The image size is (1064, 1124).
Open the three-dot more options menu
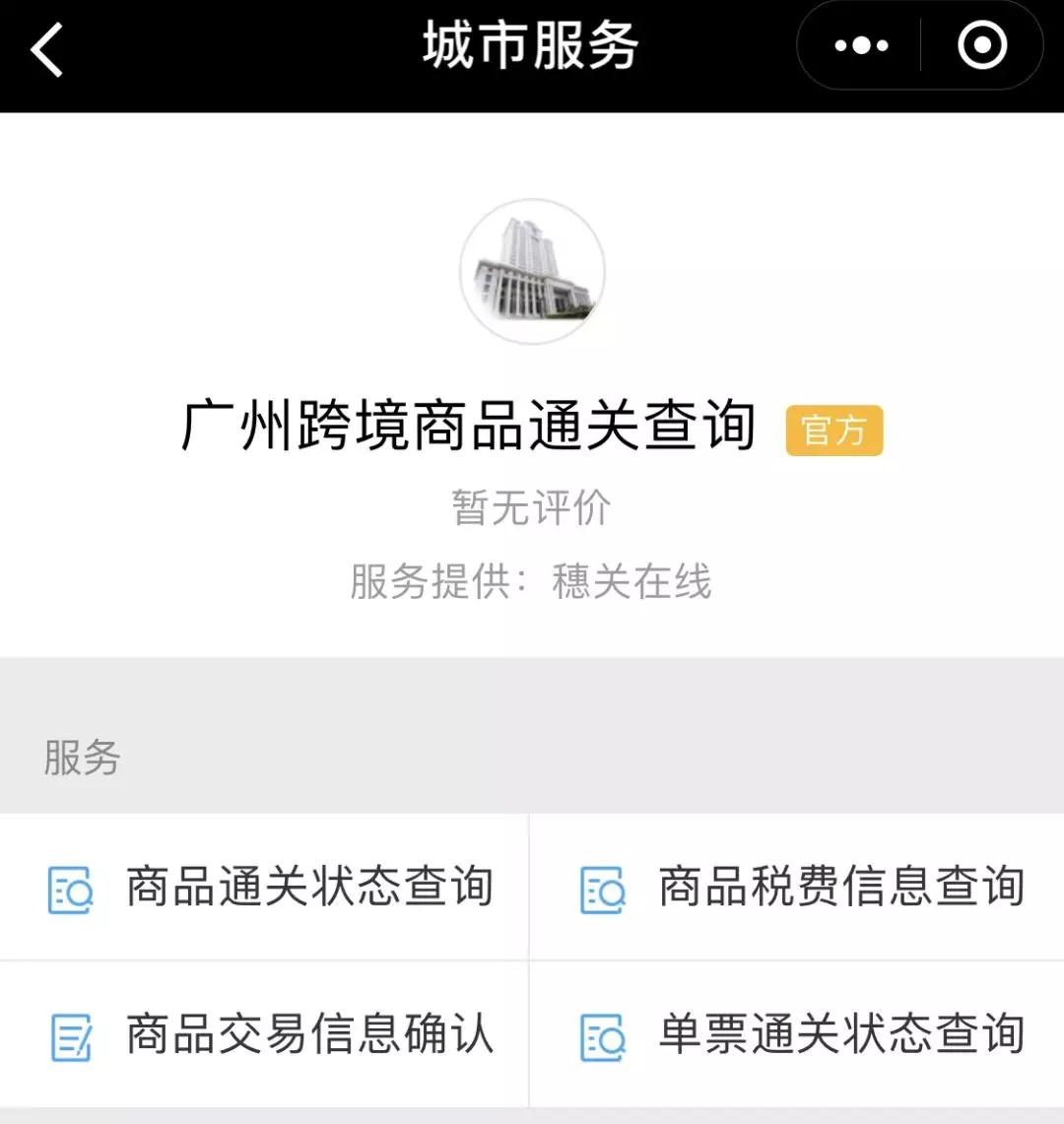coord(860,45)
